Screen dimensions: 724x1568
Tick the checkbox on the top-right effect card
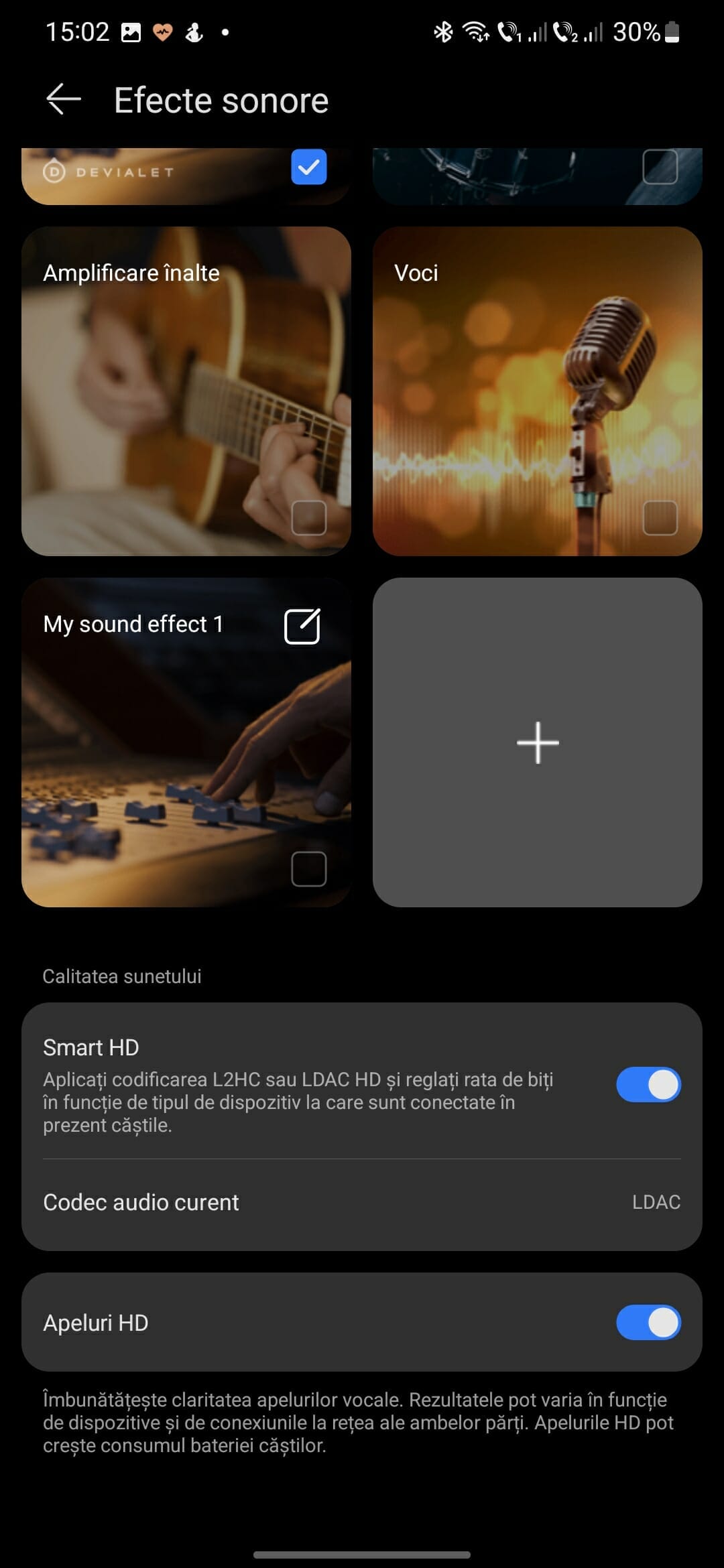[x=660, y=167]
